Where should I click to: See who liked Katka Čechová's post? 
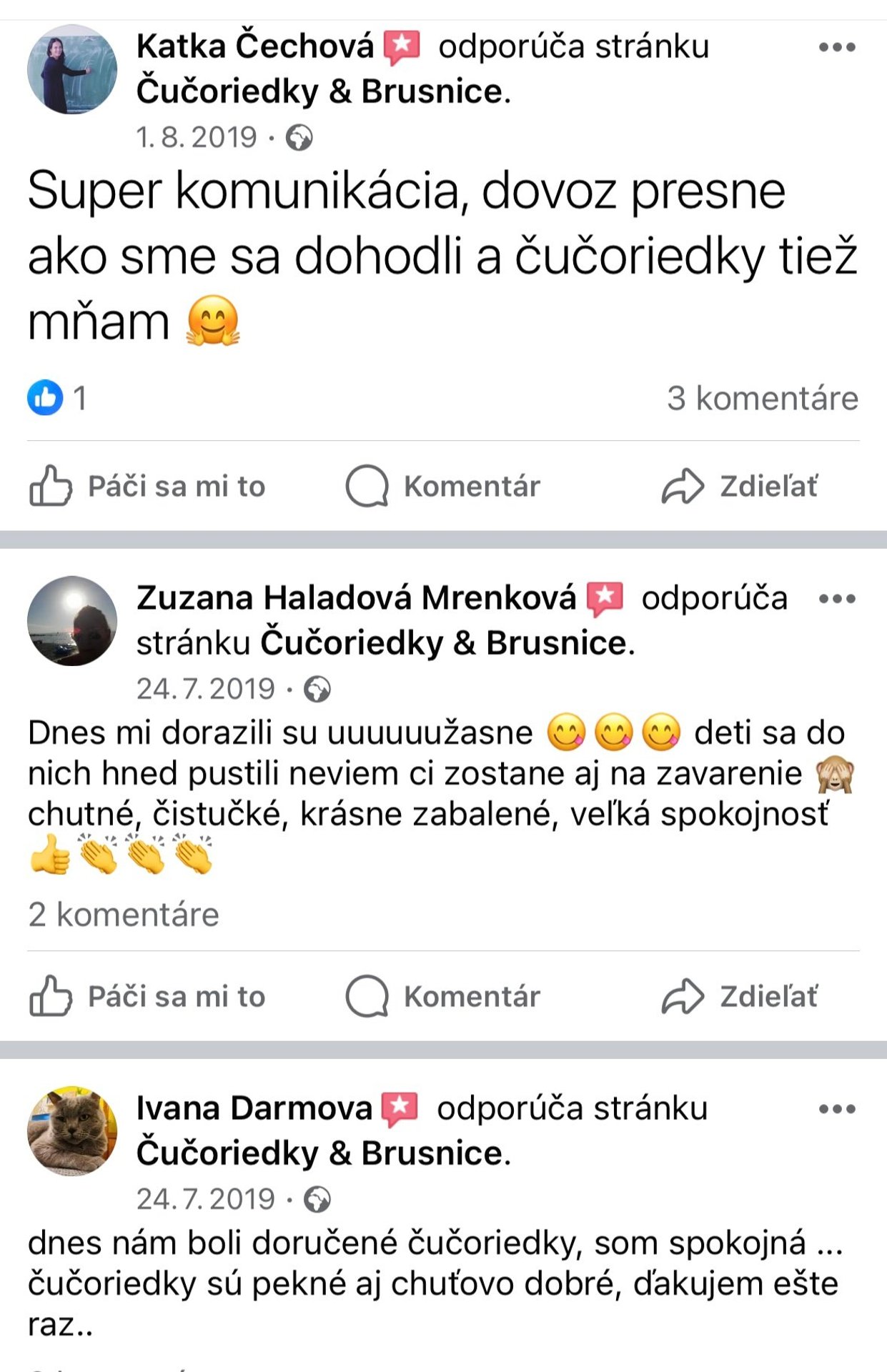(x=57, y=398)
